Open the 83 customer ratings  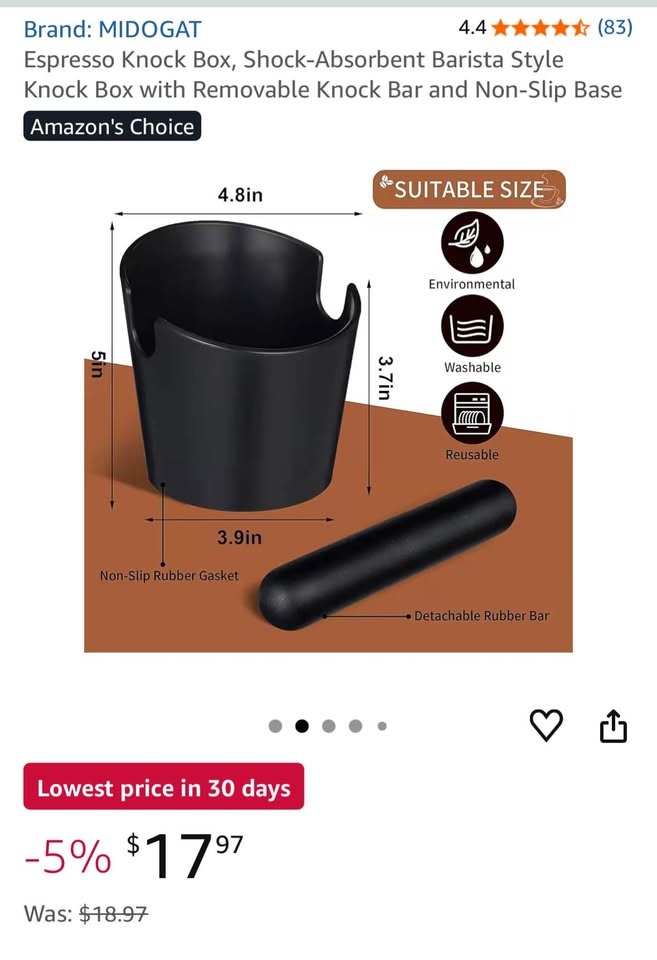click(x=614, y=27)
